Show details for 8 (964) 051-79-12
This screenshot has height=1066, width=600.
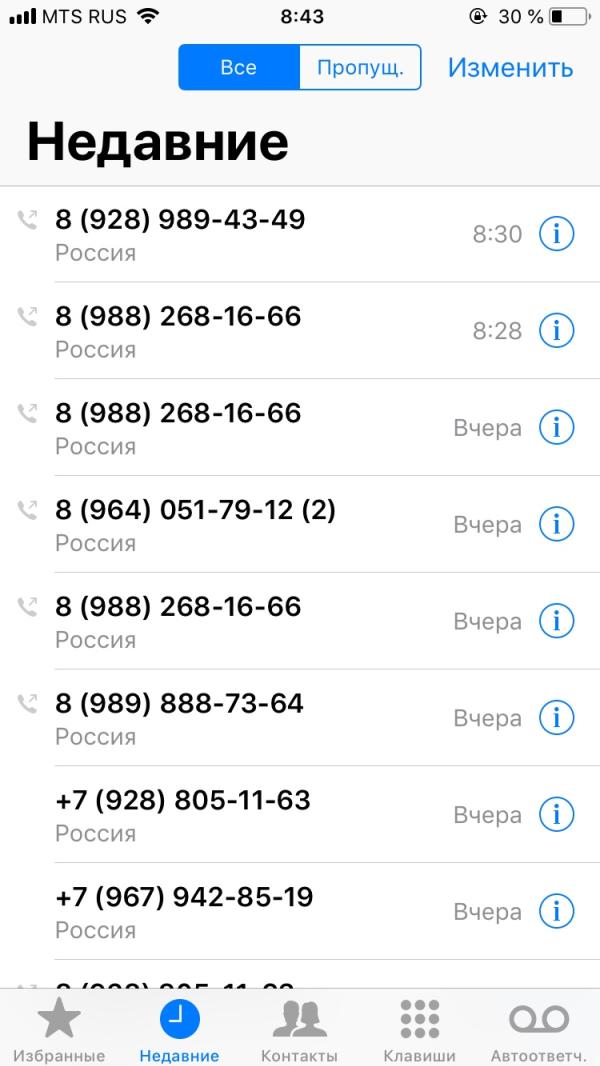click(556, 524)
